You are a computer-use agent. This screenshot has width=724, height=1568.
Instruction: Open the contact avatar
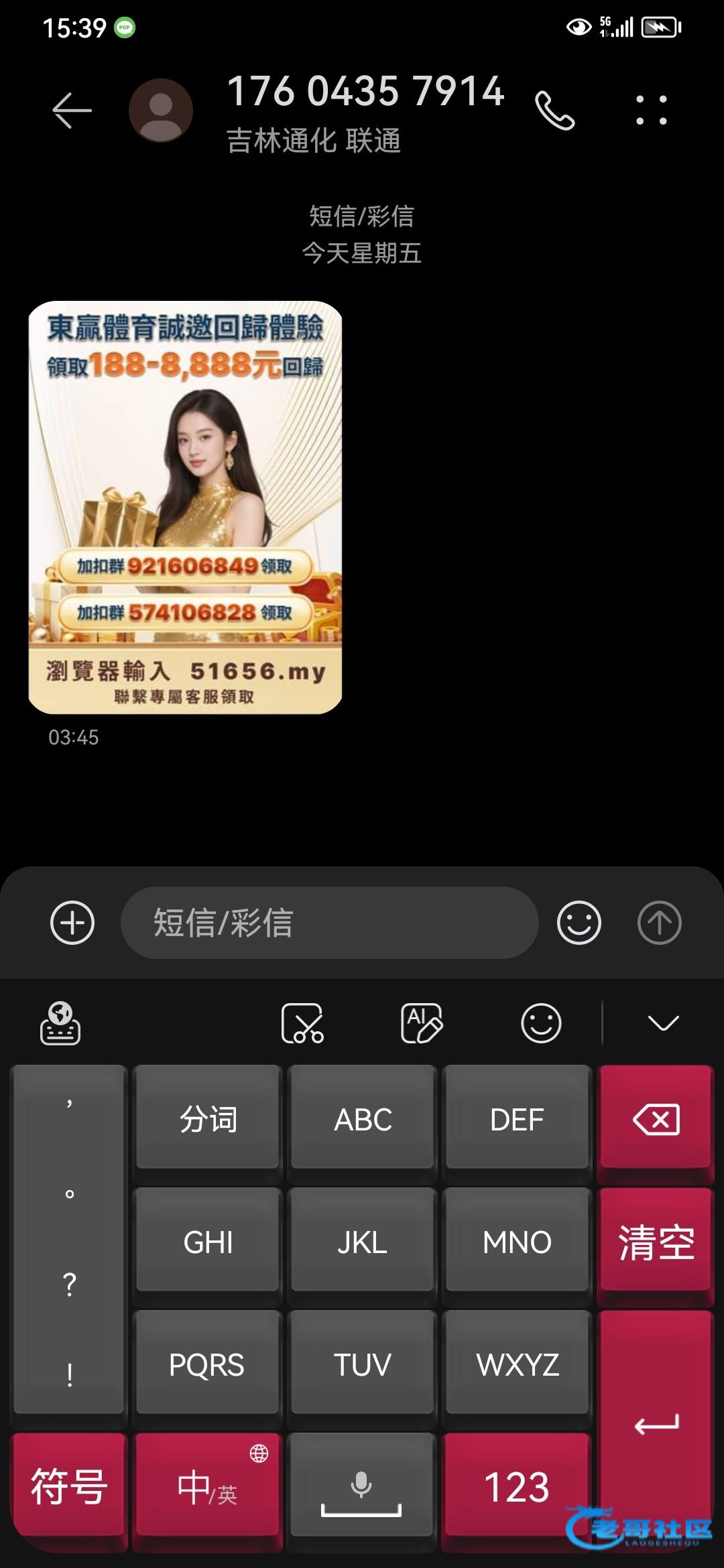point(161,111)
